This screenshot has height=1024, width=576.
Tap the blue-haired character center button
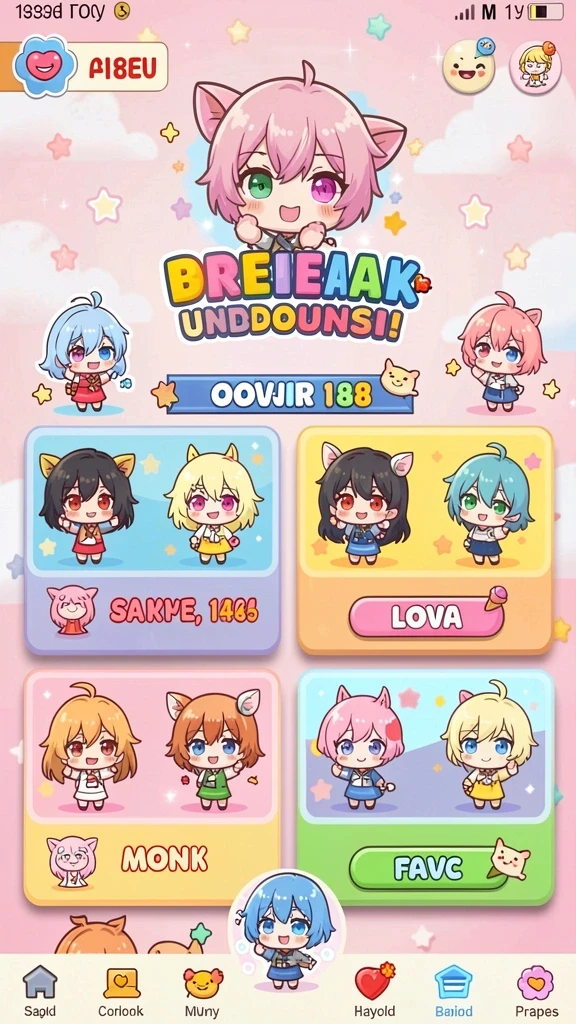point(286,930)
